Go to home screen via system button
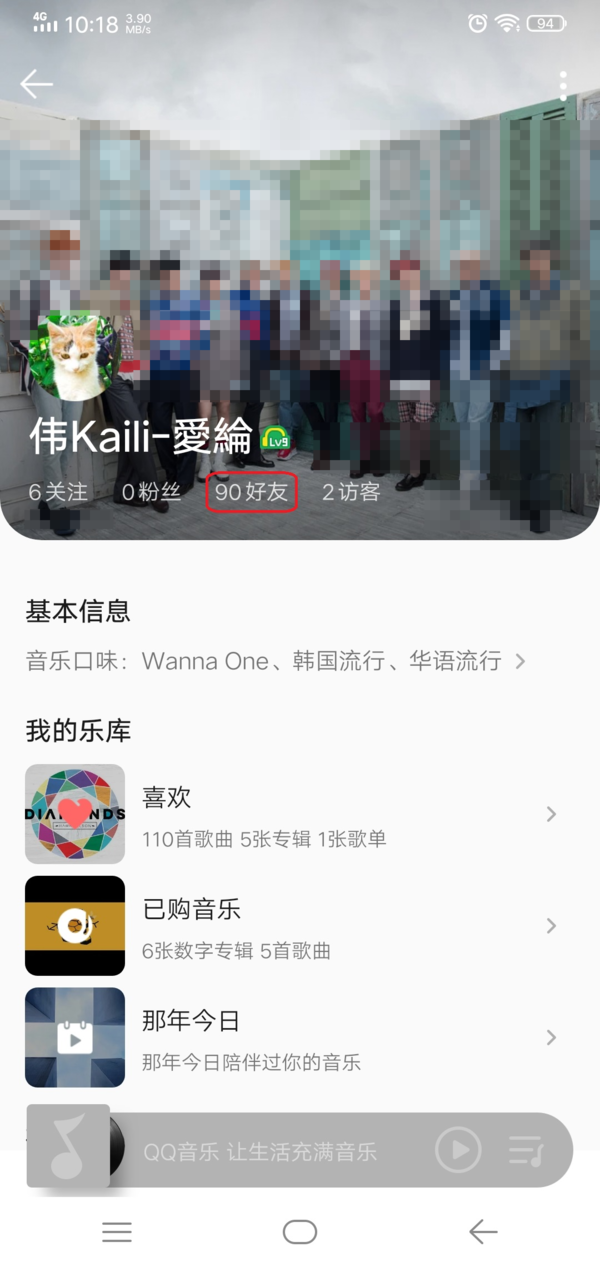The image size is (600, 1267). click(x=300, y=1232)
